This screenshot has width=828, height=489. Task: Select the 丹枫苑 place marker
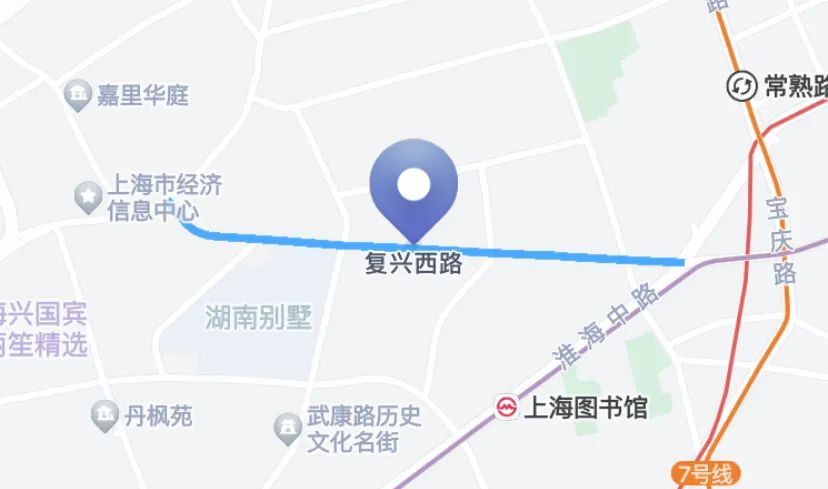coord(104,414)
